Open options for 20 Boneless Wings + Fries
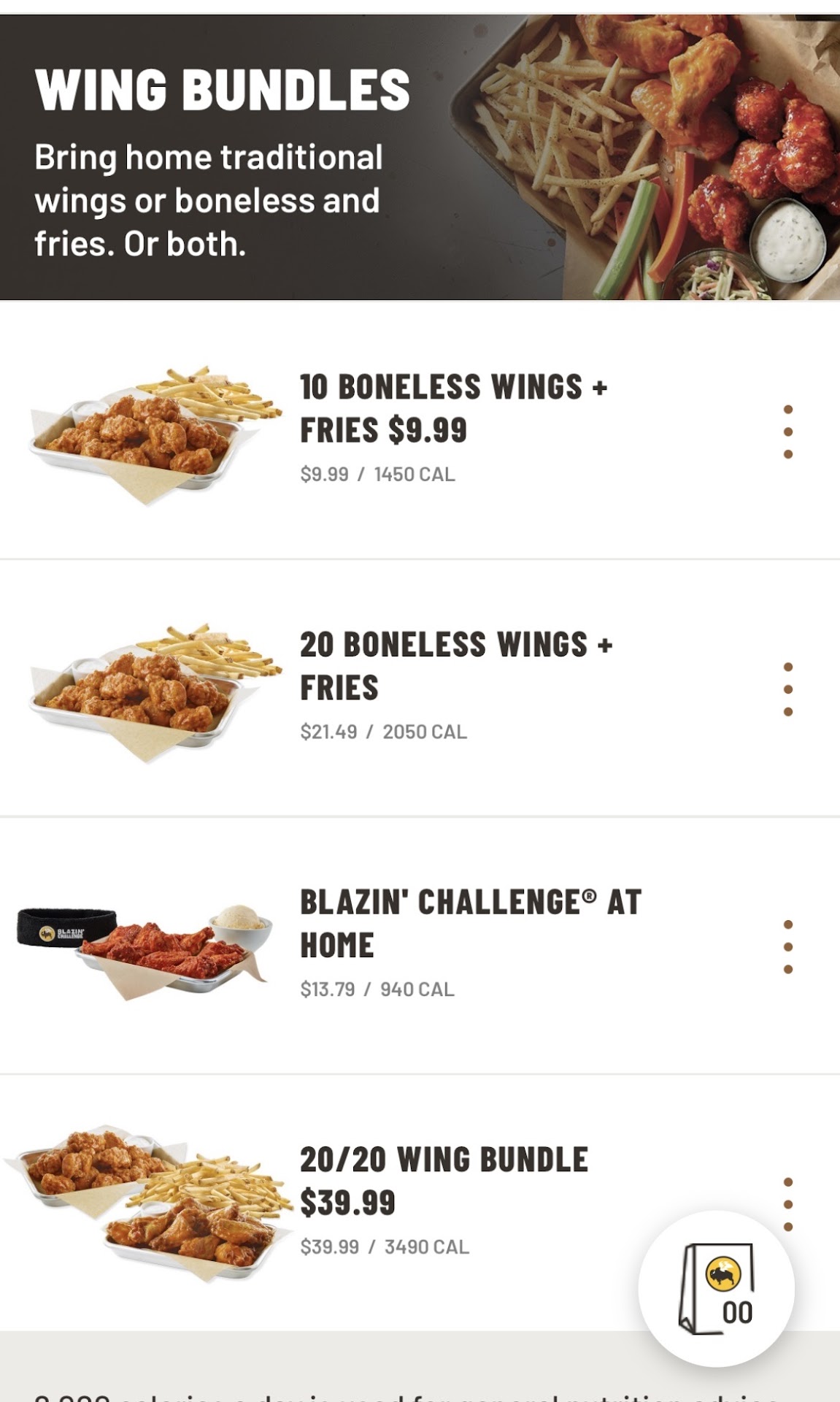This screenshot has height=1402, width=840. click(x=787, y=689)
